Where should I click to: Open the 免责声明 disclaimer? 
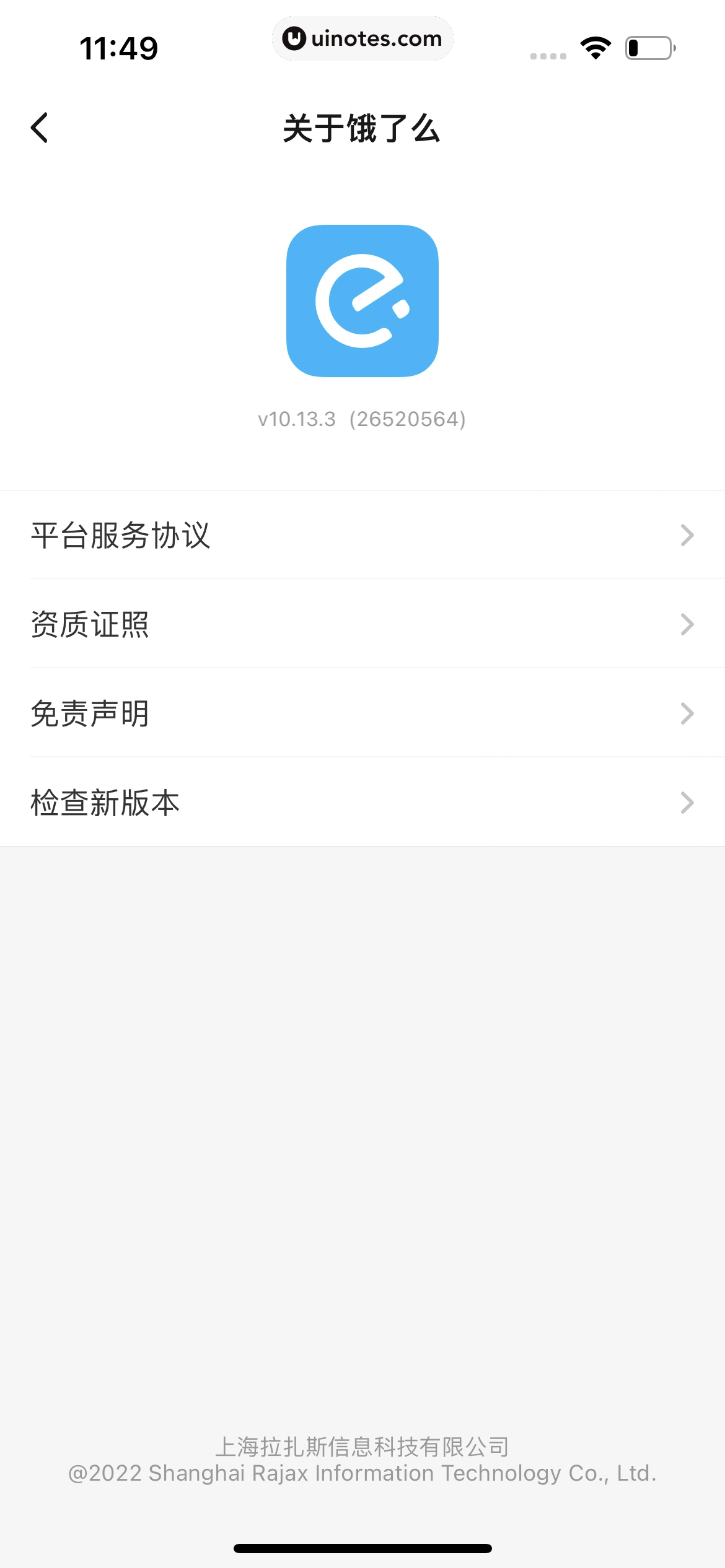click(x=362, y=713)
